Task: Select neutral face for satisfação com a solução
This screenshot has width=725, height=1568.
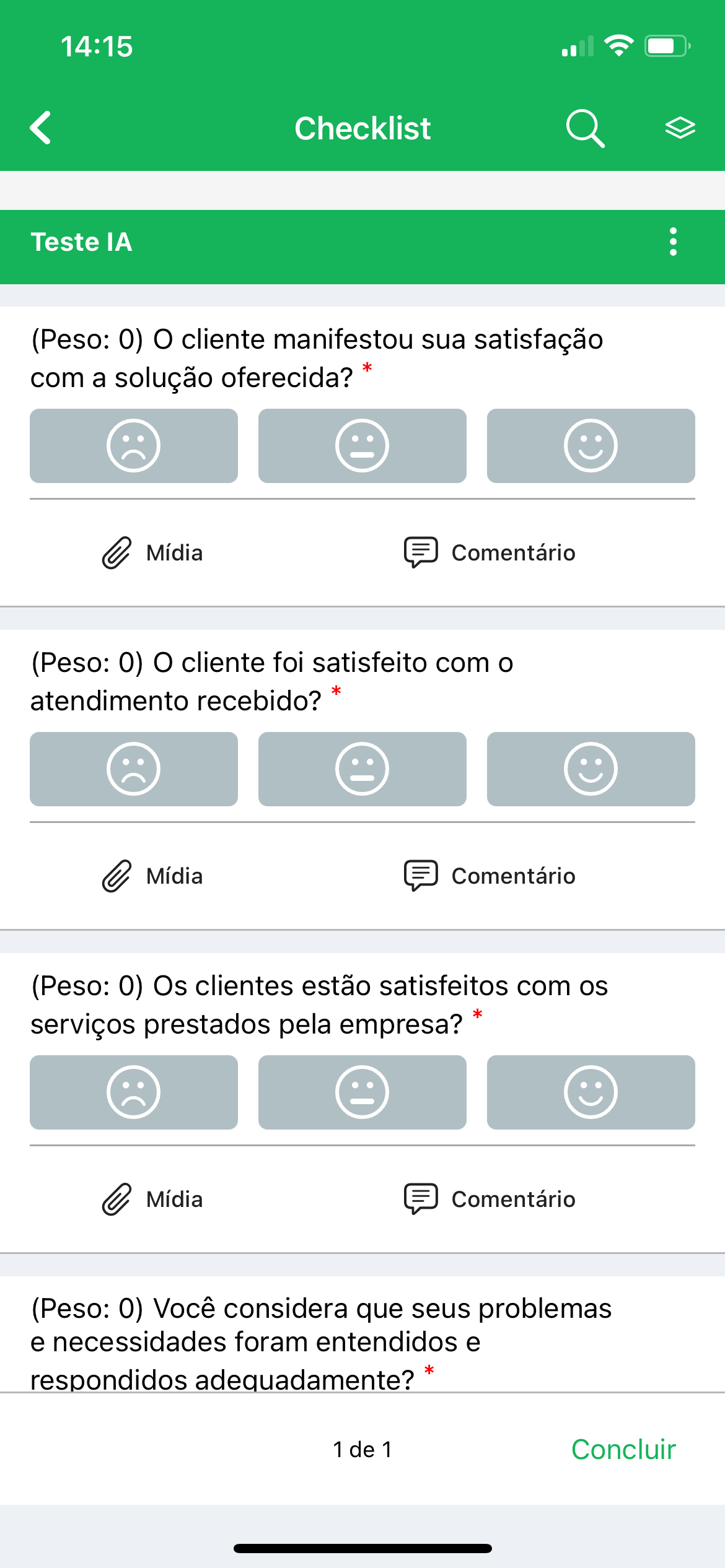Action: click(362, 446)
